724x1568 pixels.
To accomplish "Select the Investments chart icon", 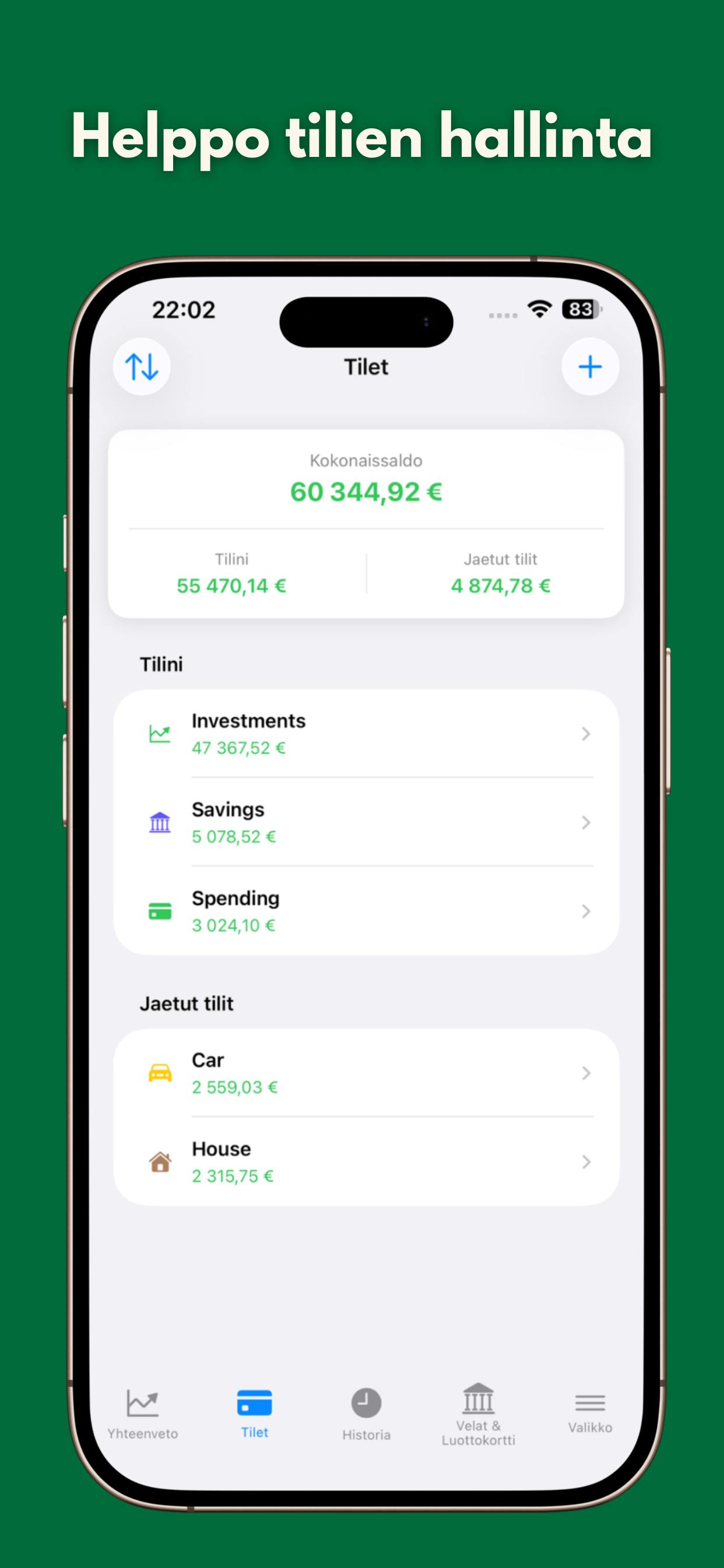I will pyautogui.click(x=159, y=733).
